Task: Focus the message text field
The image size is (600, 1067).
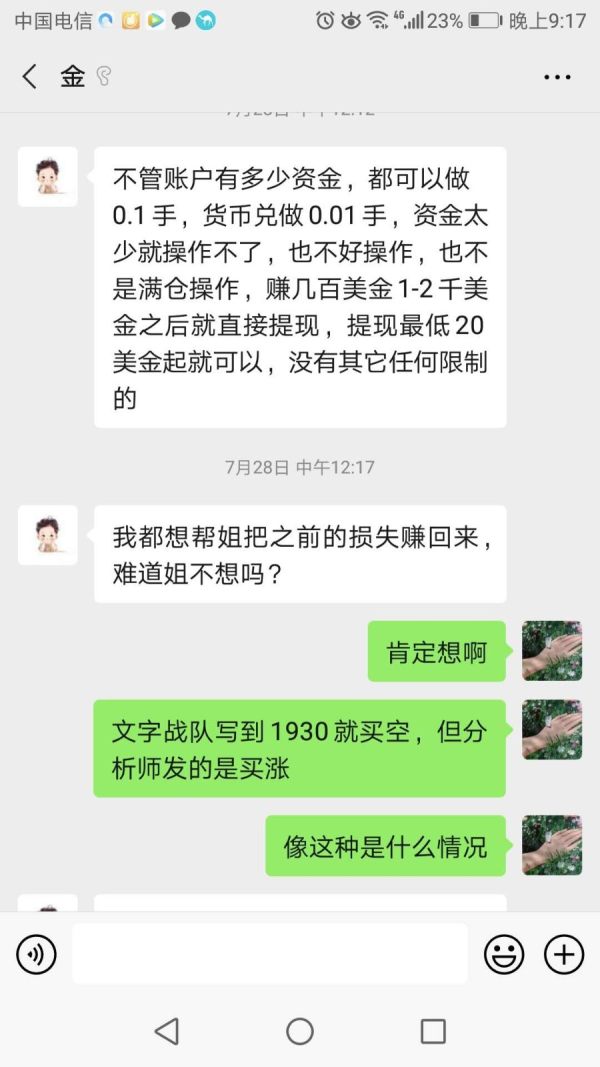Action: pyautogui.click(x=270, y=953)
